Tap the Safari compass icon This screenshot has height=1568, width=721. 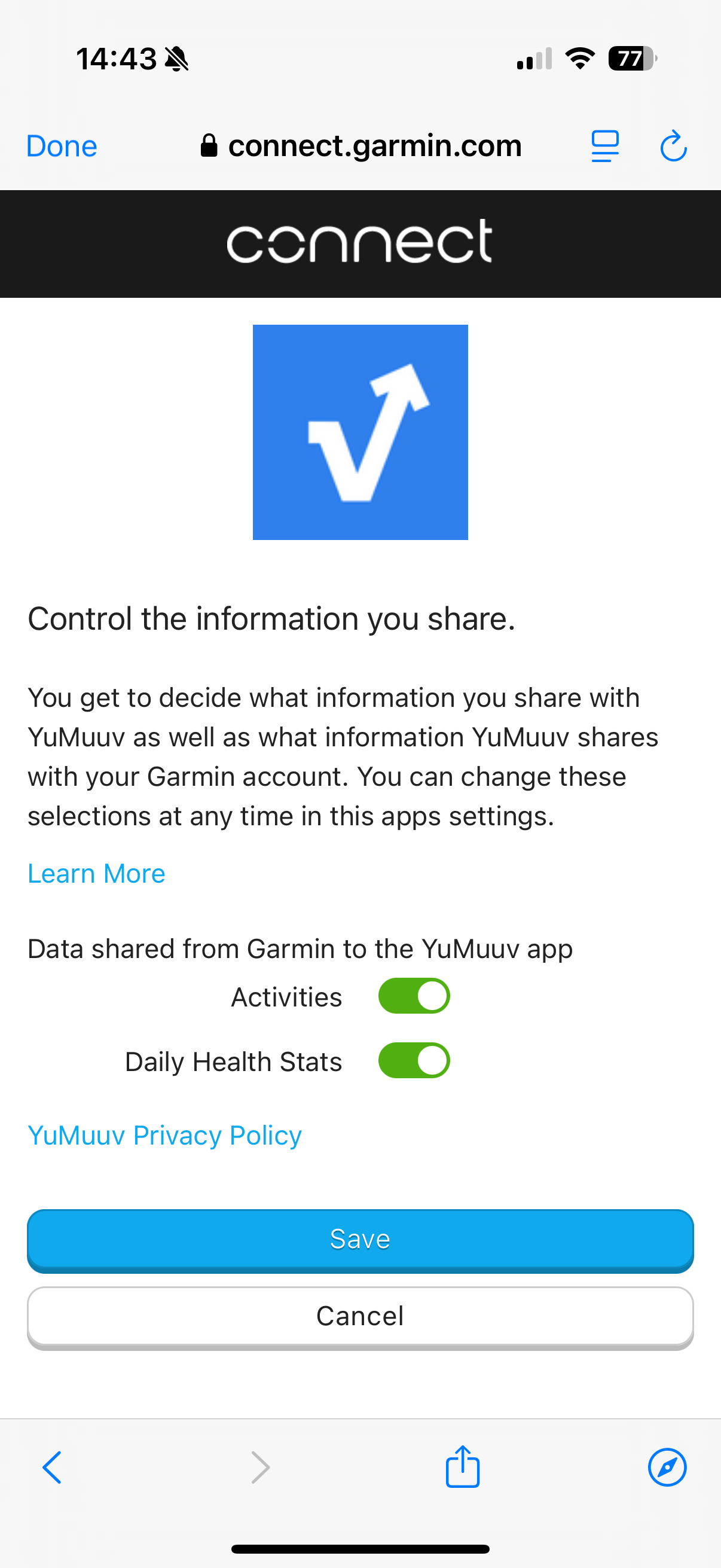pyautogui.click(x=667, y=1467)
